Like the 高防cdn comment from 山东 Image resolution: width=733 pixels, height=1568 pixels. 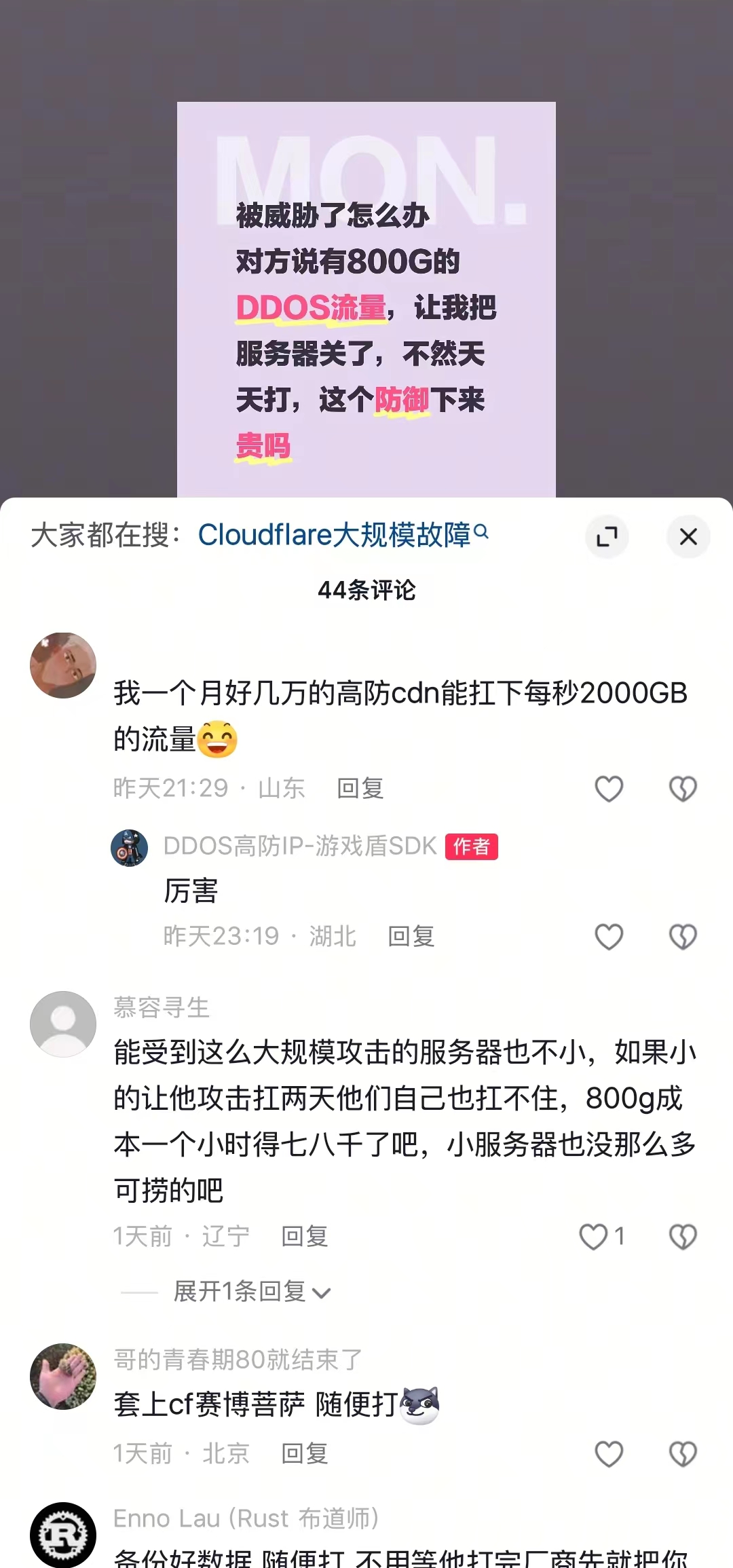[x=609, y=789]
